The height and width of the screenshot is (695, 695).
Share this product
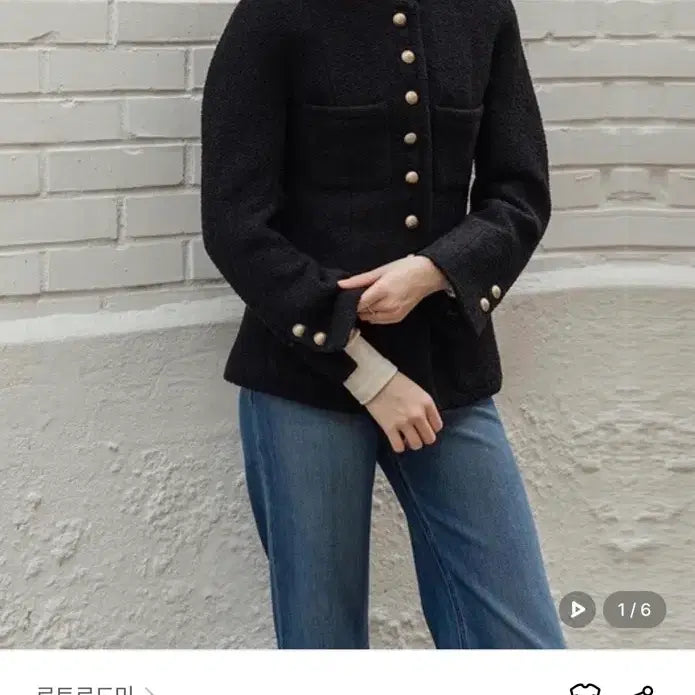(642, 690)
